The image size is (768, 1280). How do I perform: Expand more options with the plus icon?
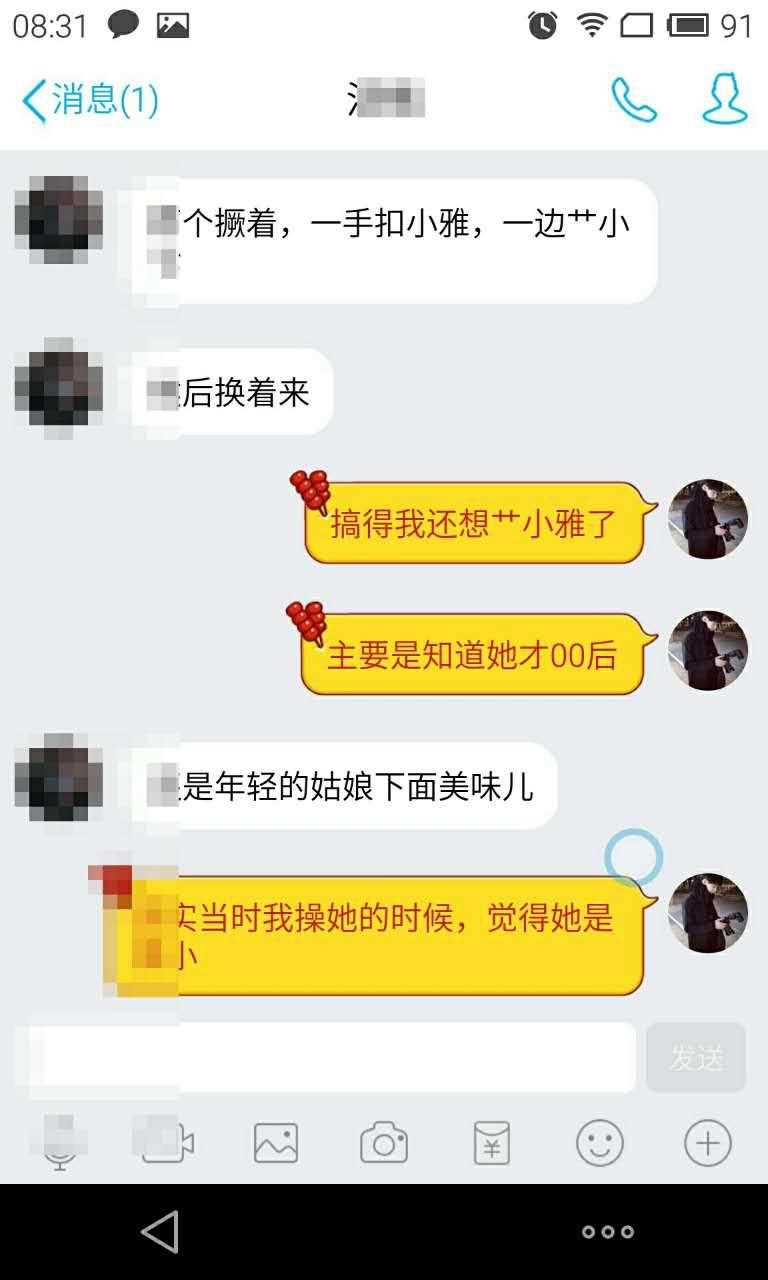(707, 1143)
